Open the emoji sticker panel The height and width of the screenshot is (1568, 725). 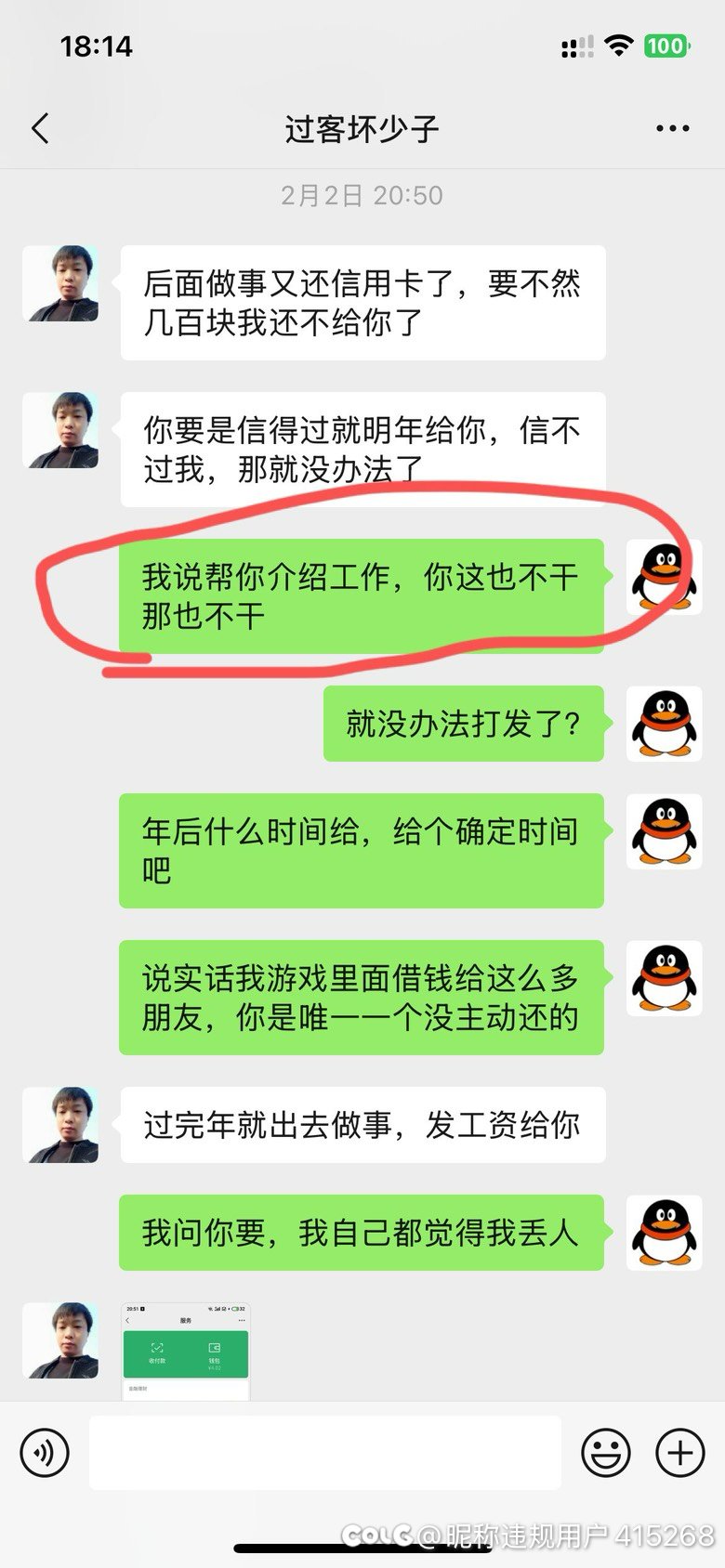[606, 1452]
